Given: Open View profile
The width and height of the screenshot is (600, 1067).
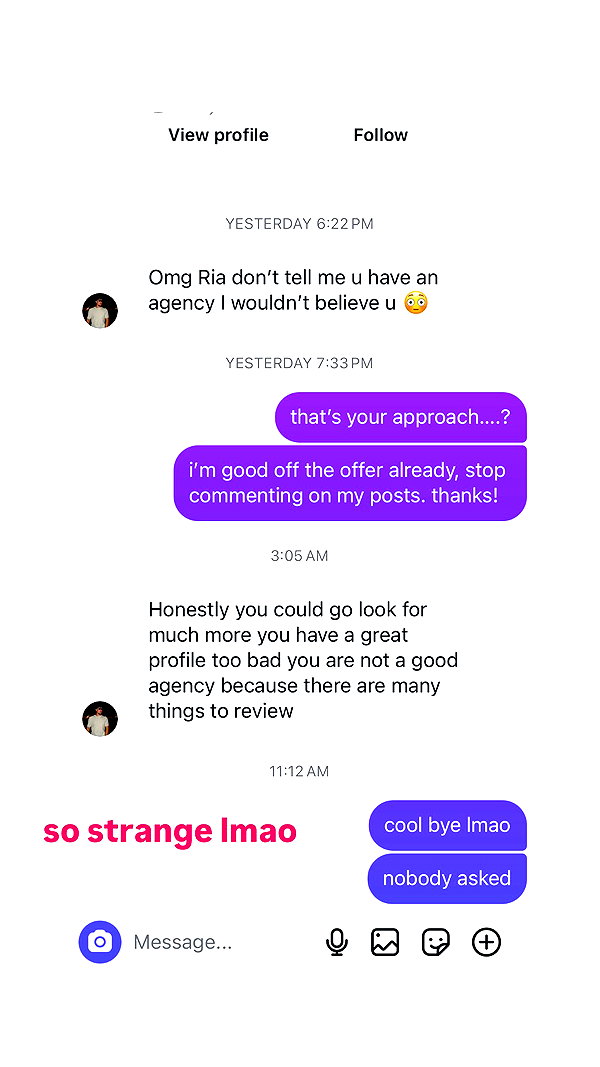Looking at the screenshot, I should pos(218,135).
